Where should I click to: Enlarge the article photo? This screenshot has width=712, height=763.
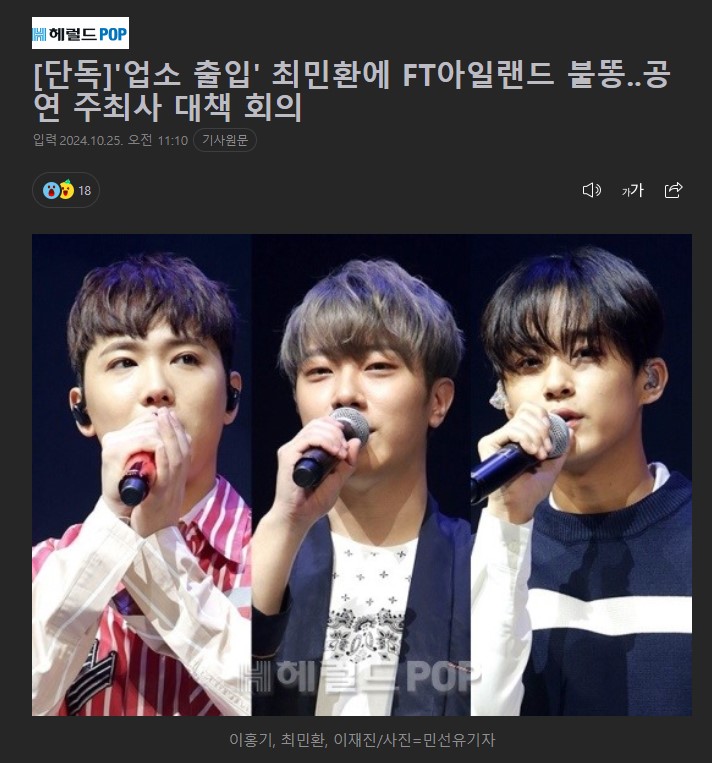361,475
